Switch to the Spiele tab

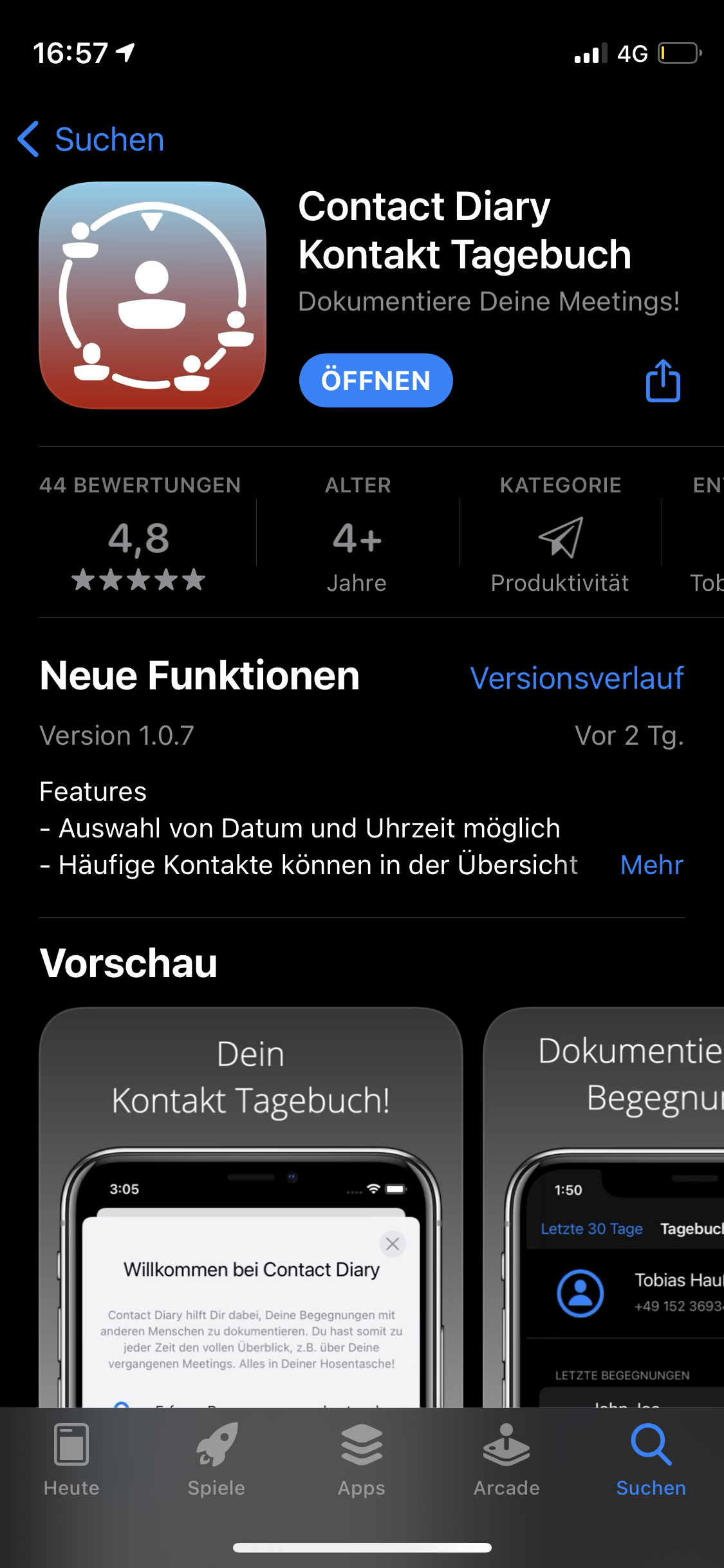pyautogui.click(x=216, y=1460)
